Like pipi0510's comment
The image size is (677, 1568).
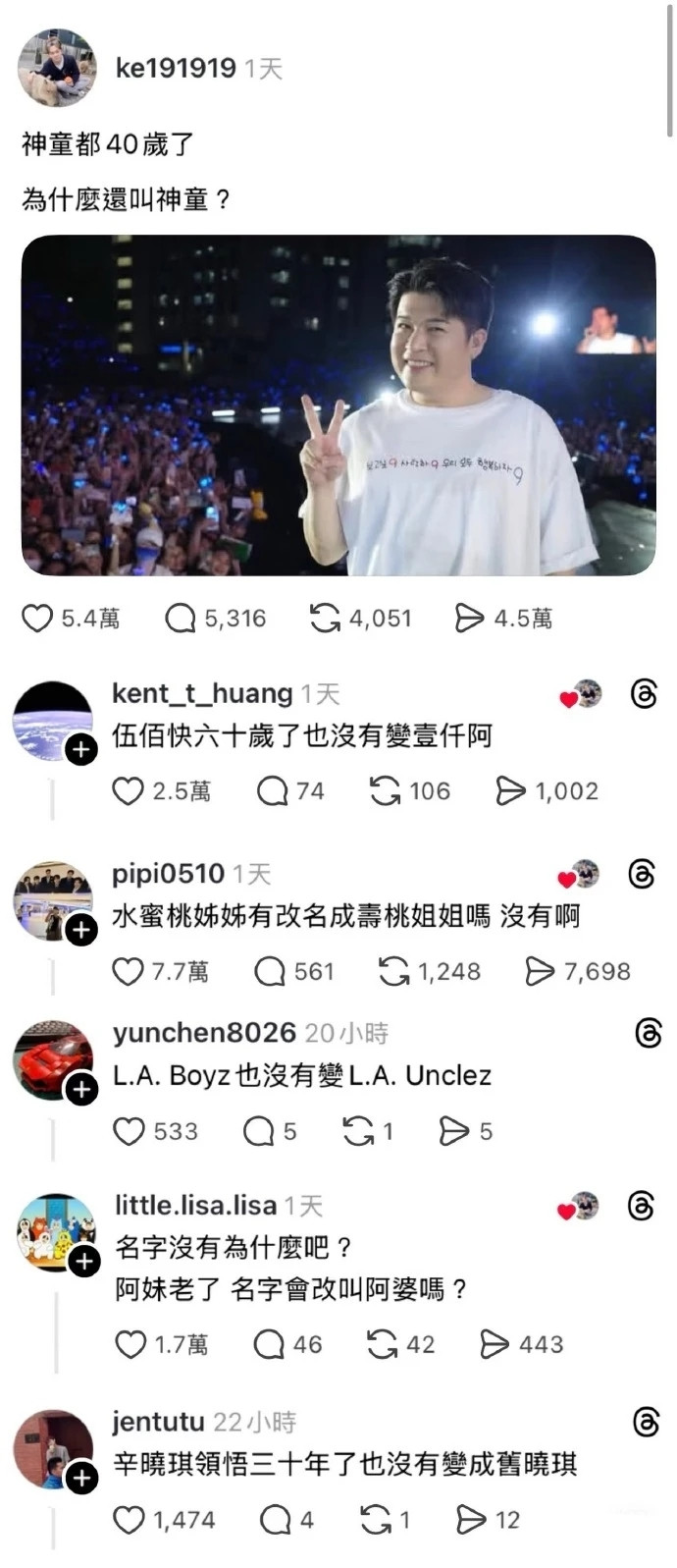(128, 971)
